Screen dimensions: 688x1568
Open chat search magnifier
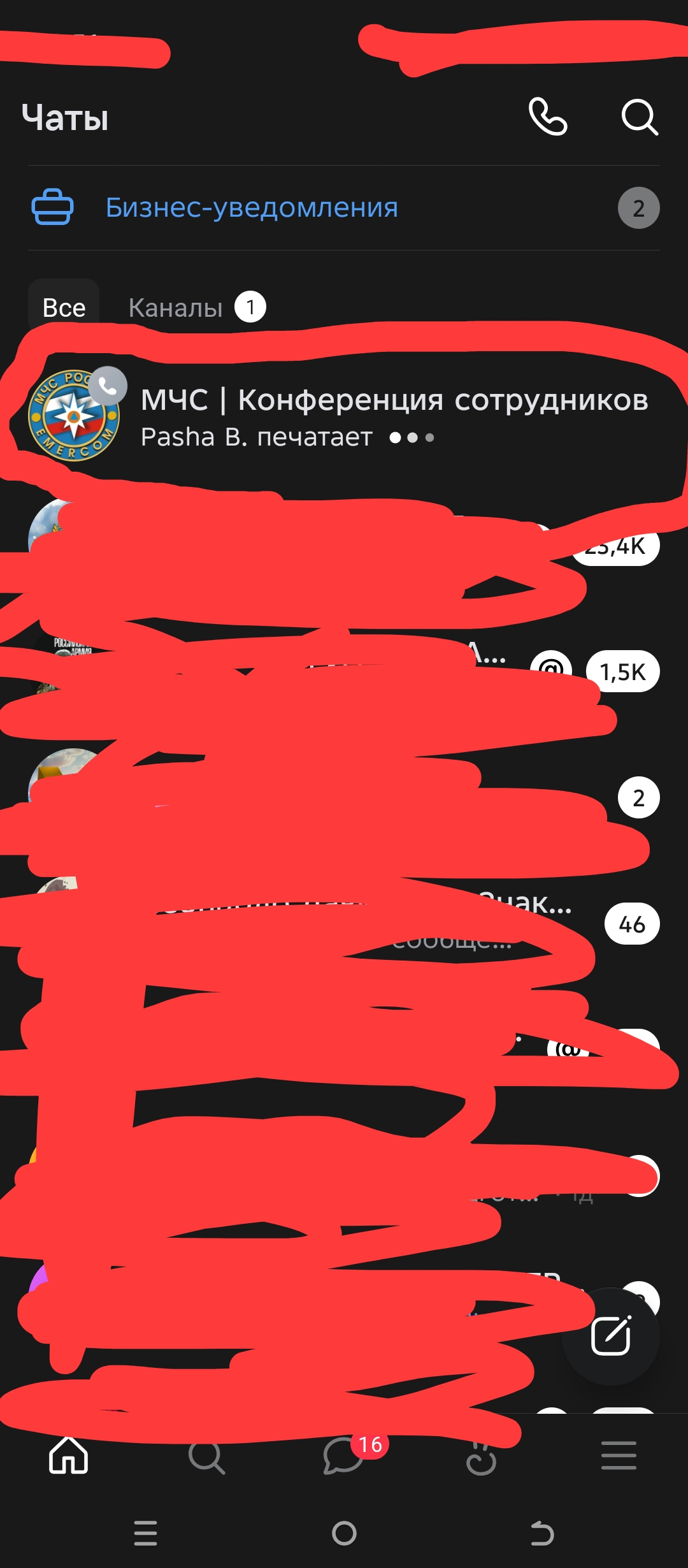[639, 117]
